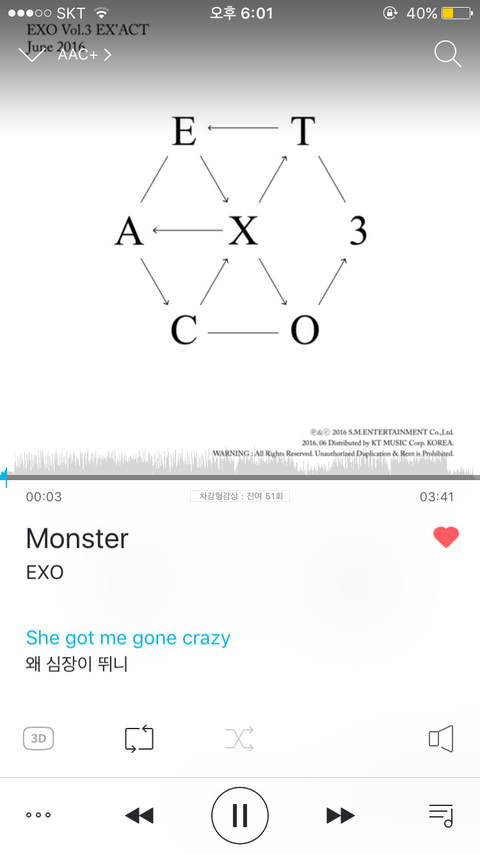The image size is (480, 854).
Task: Open the three-dot more options menu
Action: point(38,815)
